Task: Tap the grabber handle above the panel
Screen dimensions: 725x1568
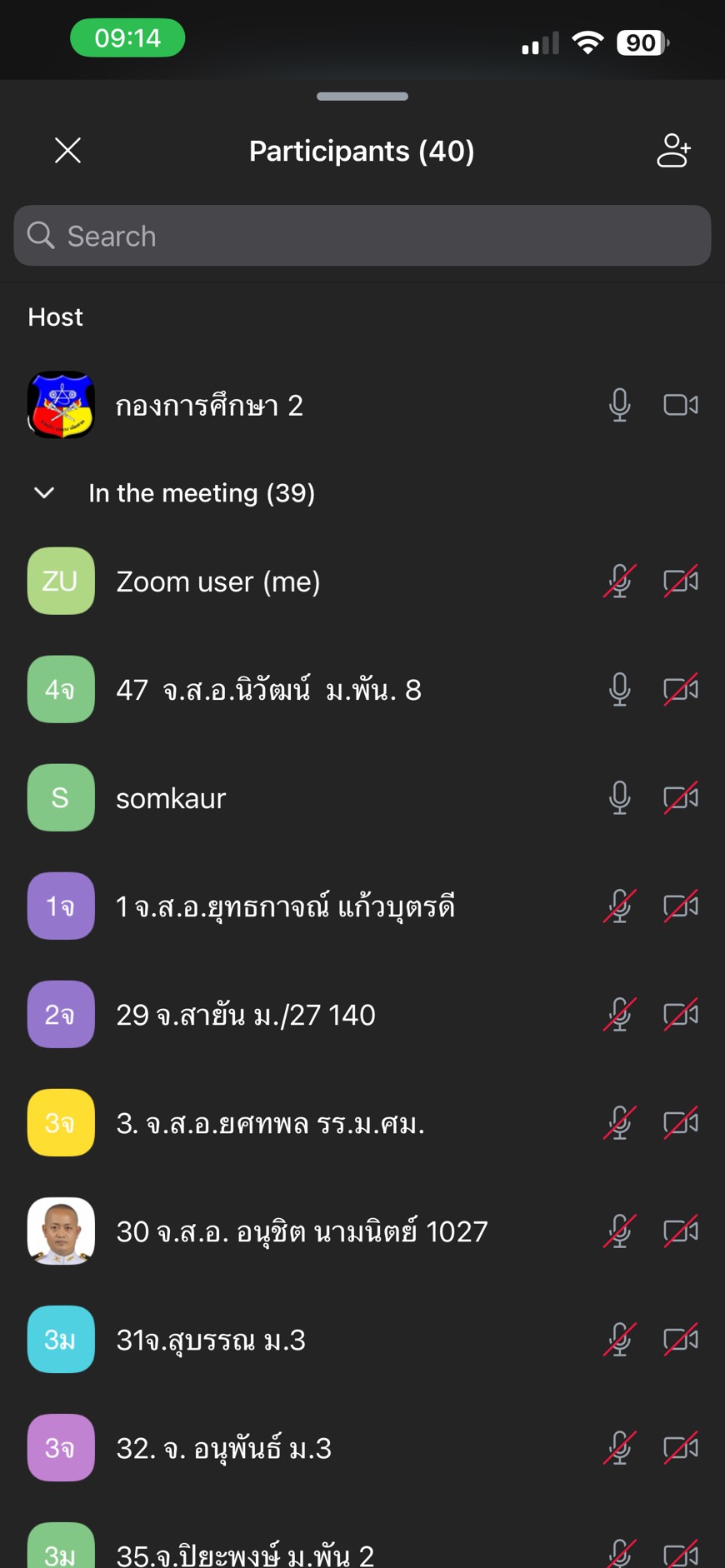Action: (362, 97)
